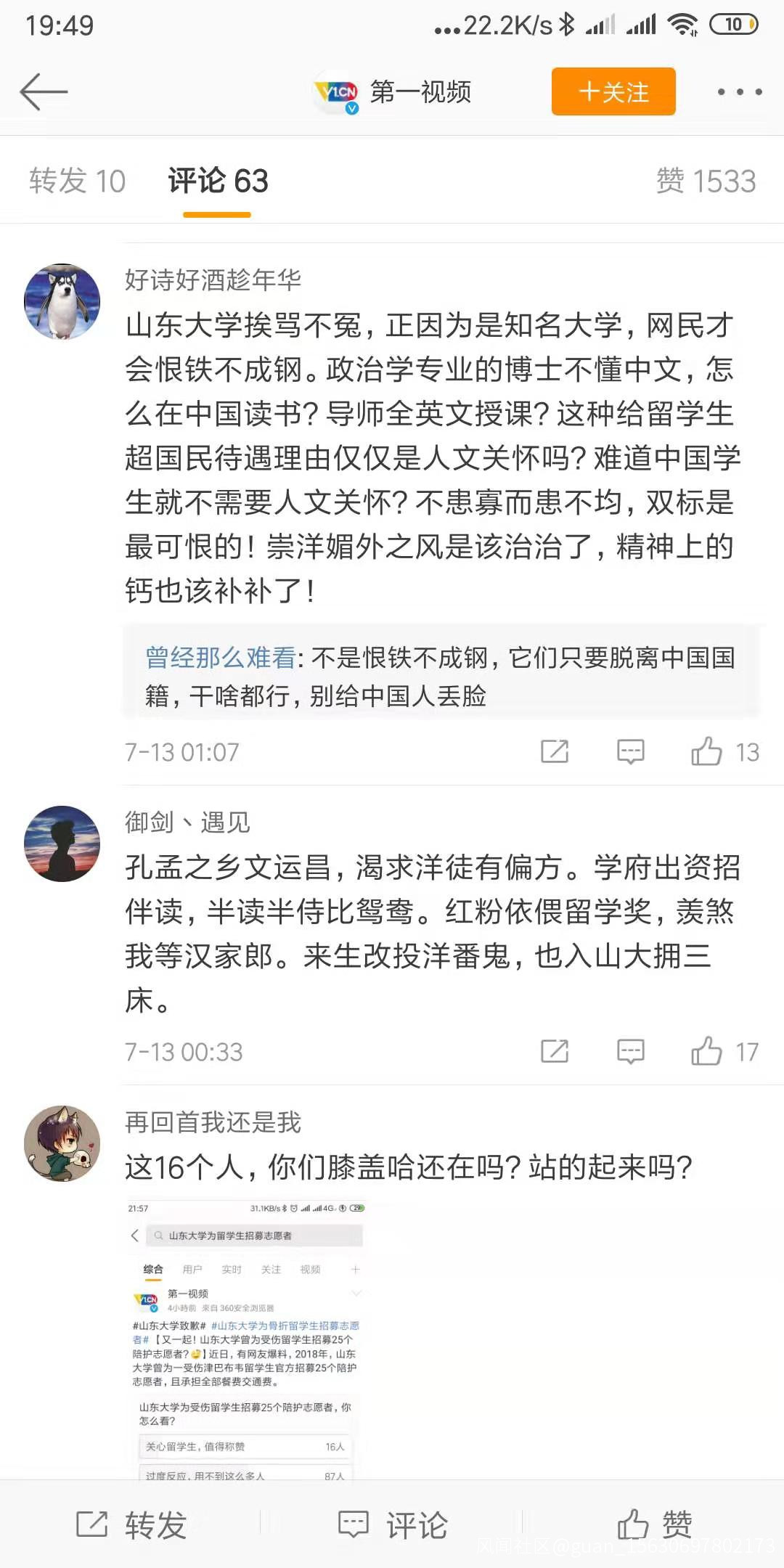Open the three-dot overflow menu
784x1568 pixels.
(739, 91)
